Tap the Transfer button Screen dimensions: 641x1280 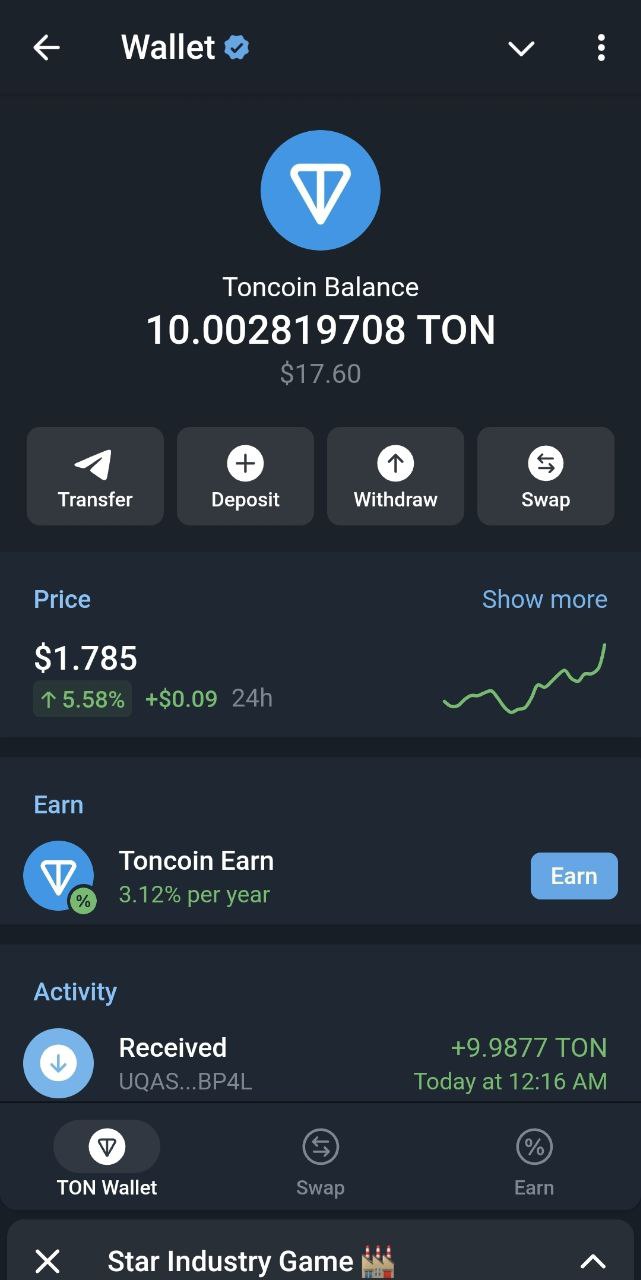[x=95, y=476]
